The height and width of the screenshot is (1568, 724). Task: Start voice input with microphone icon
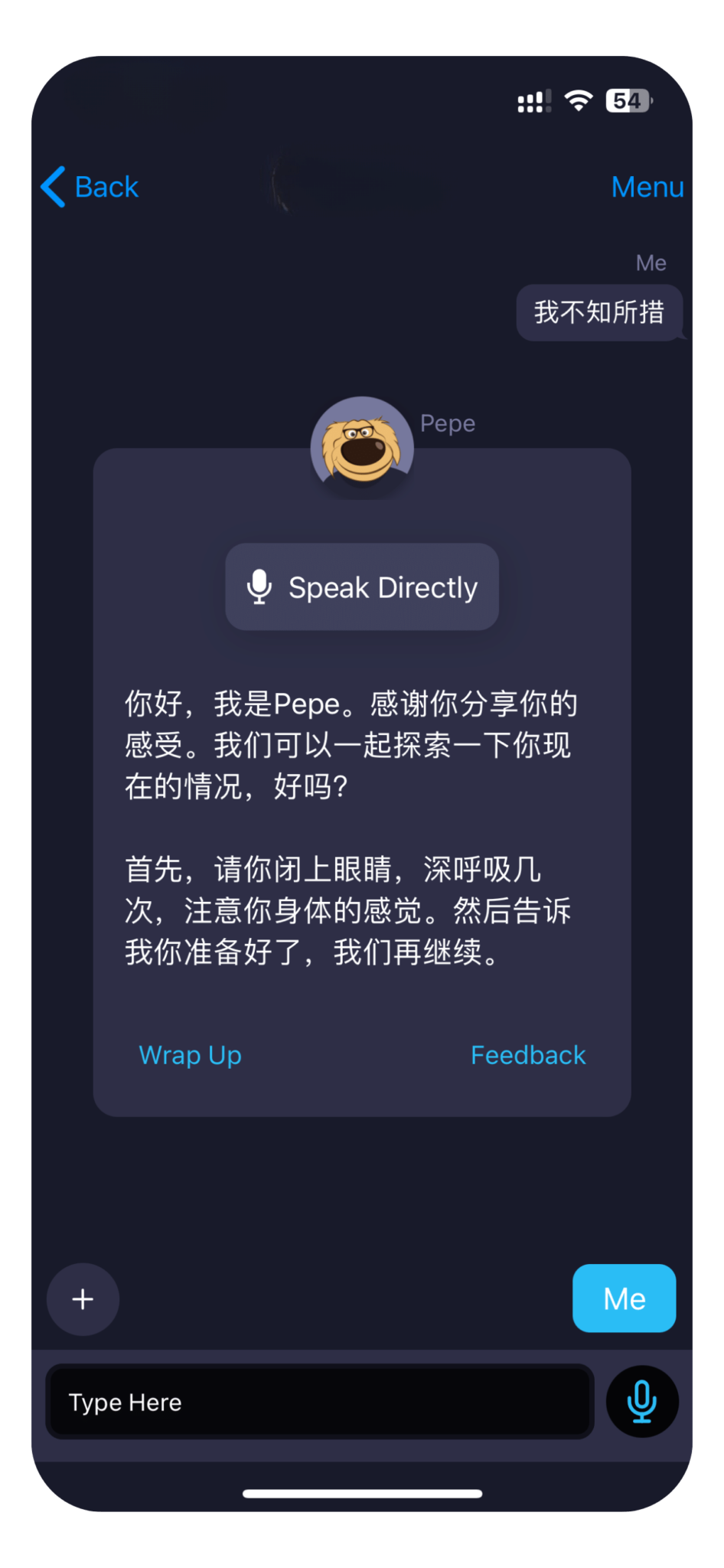click(641, 1401)
